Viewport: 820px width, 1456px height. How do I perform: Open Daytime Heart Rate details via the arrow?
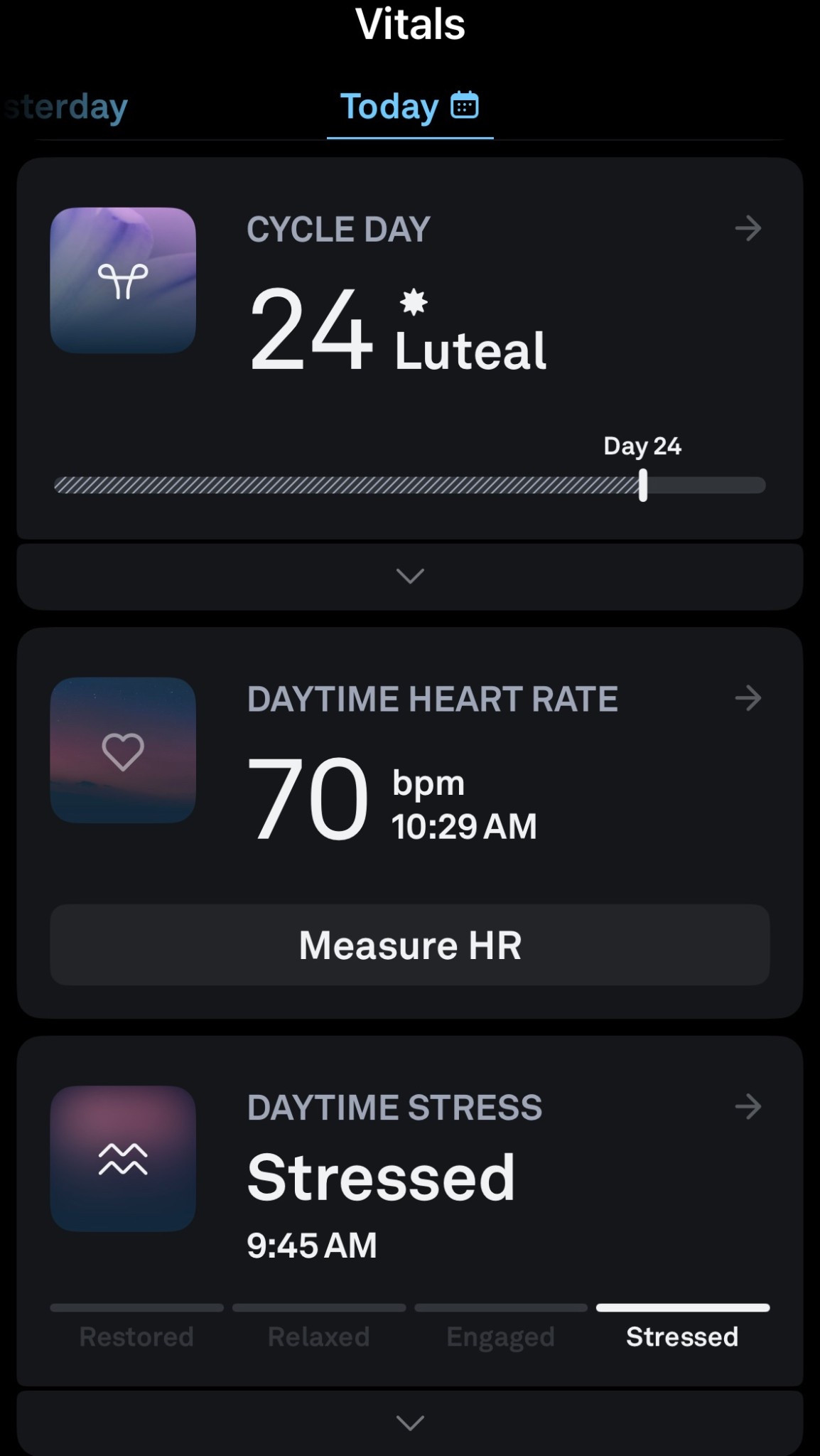[748, 699]
